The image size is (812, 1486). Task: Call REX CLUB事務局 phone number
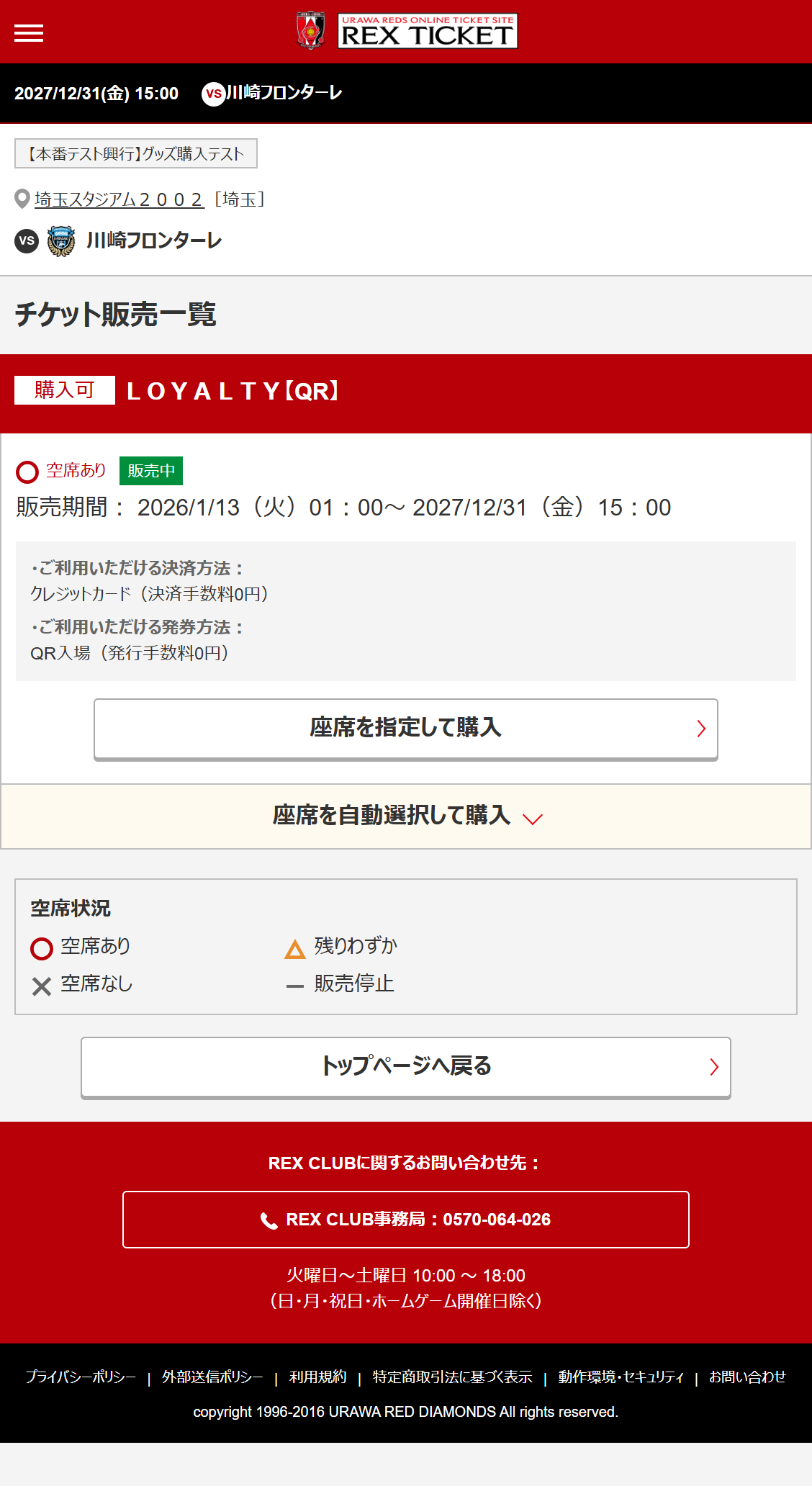point(406,1220)
